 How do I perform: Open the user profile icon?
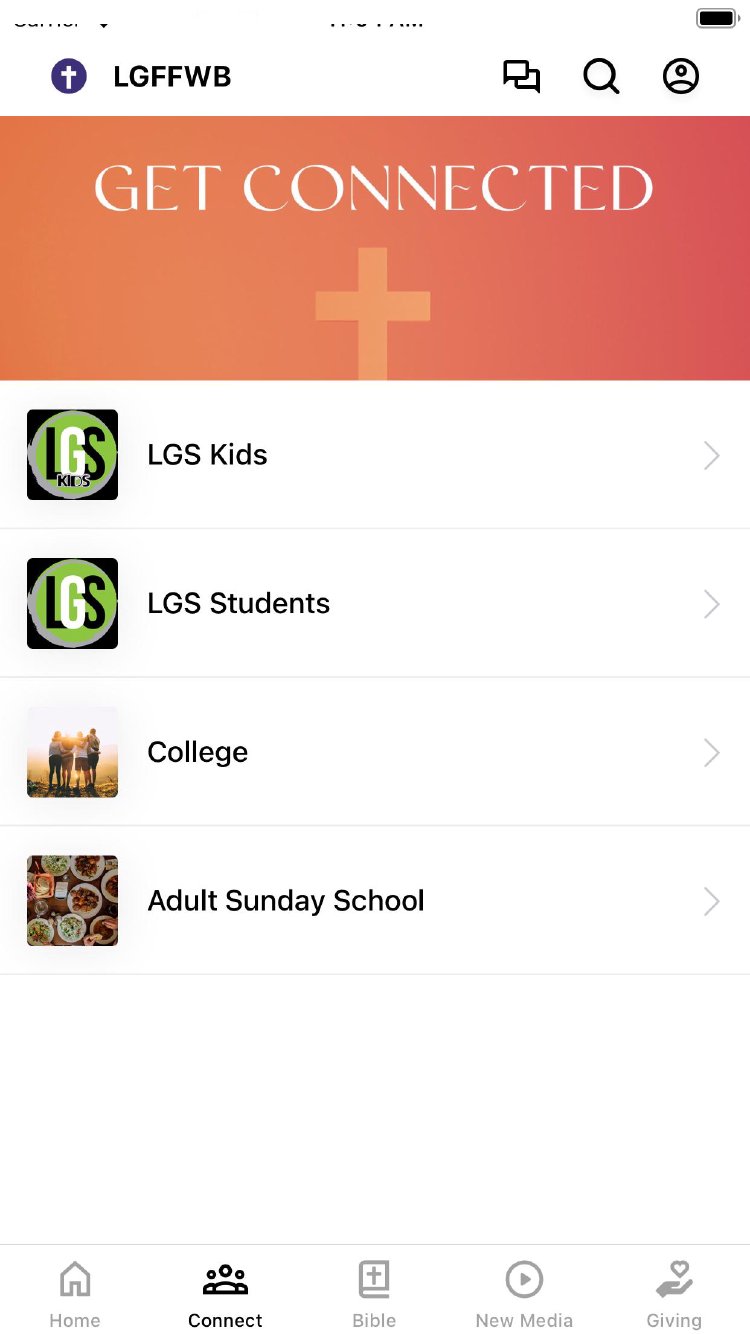point(681,77)
